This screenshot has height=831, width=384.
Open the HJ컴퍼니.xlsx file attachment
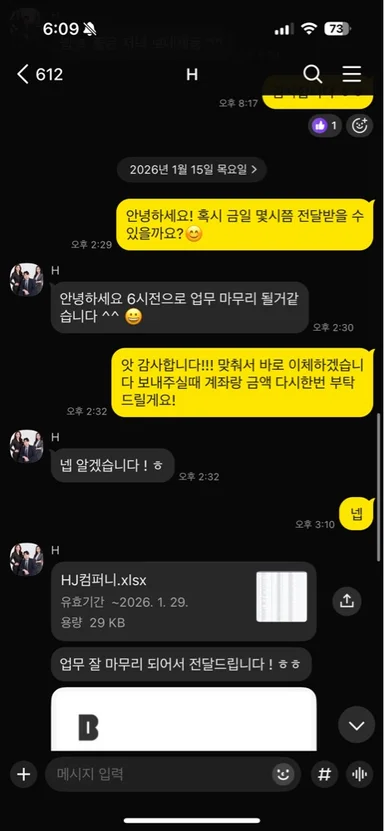click(x=184, y=601)
